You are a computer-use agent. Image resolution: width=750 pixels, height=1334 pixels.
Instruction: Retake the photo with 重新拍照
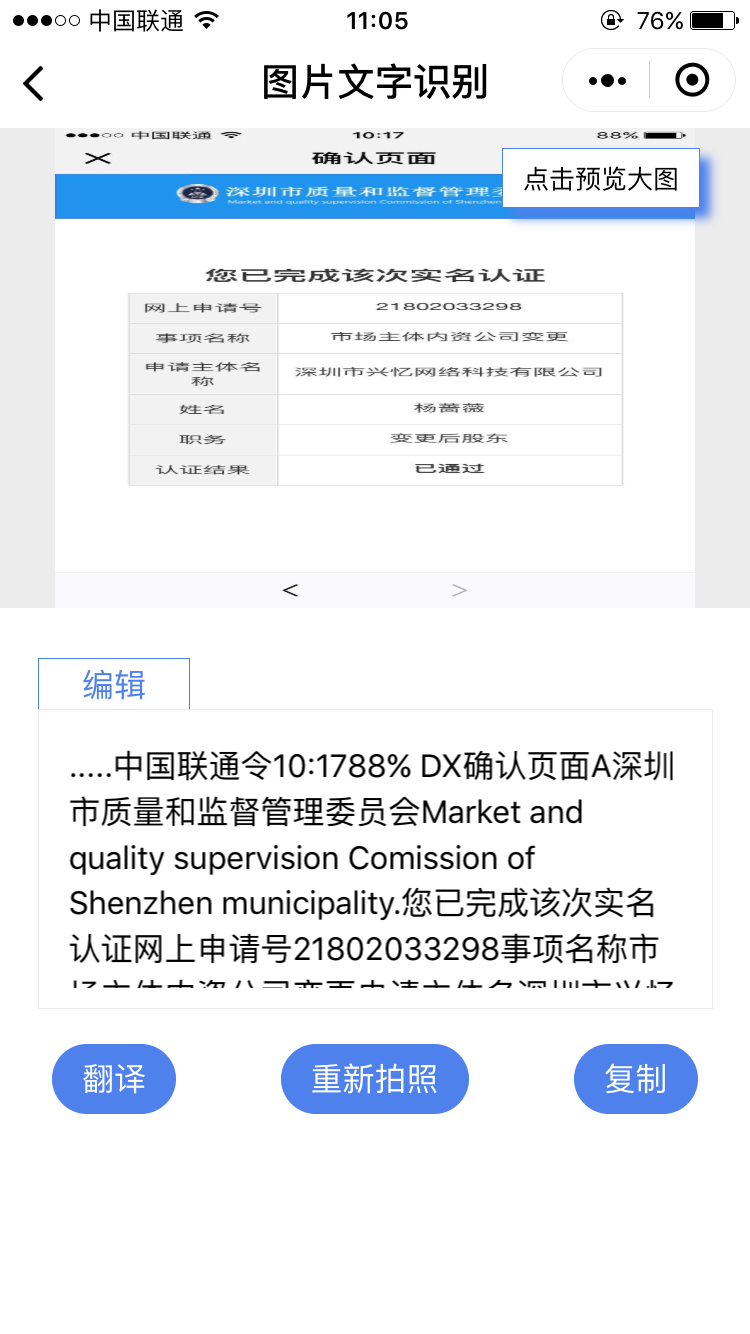click(375, 1079)
